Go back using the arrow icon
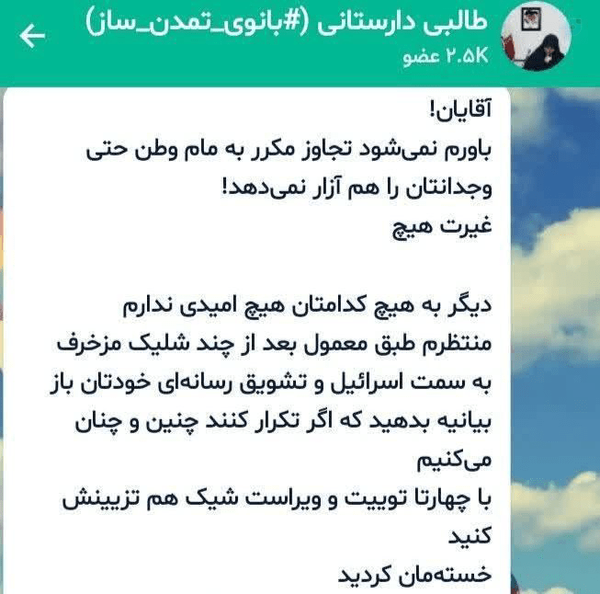Image resolution: width=600 pixels, height=594 pixels. pyautogui.click(x=32, y=36)
